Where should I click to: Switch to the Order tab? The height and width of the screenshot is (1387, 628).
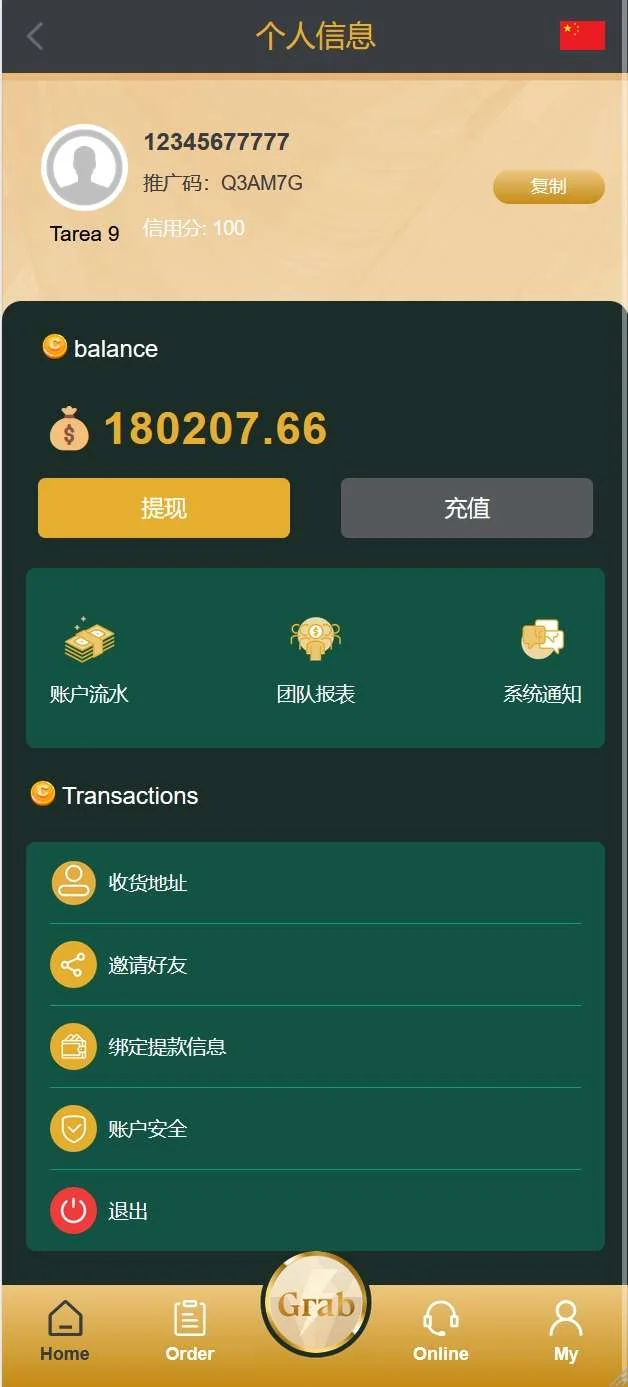(190, 1331)
